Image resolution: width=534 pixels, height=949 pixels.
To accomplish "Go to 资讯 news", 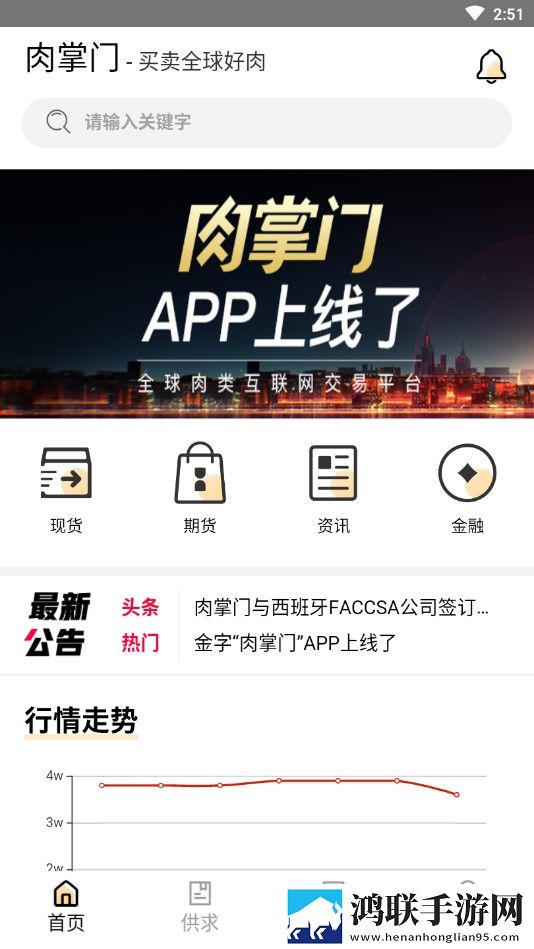I will click(x=334, y=490).
